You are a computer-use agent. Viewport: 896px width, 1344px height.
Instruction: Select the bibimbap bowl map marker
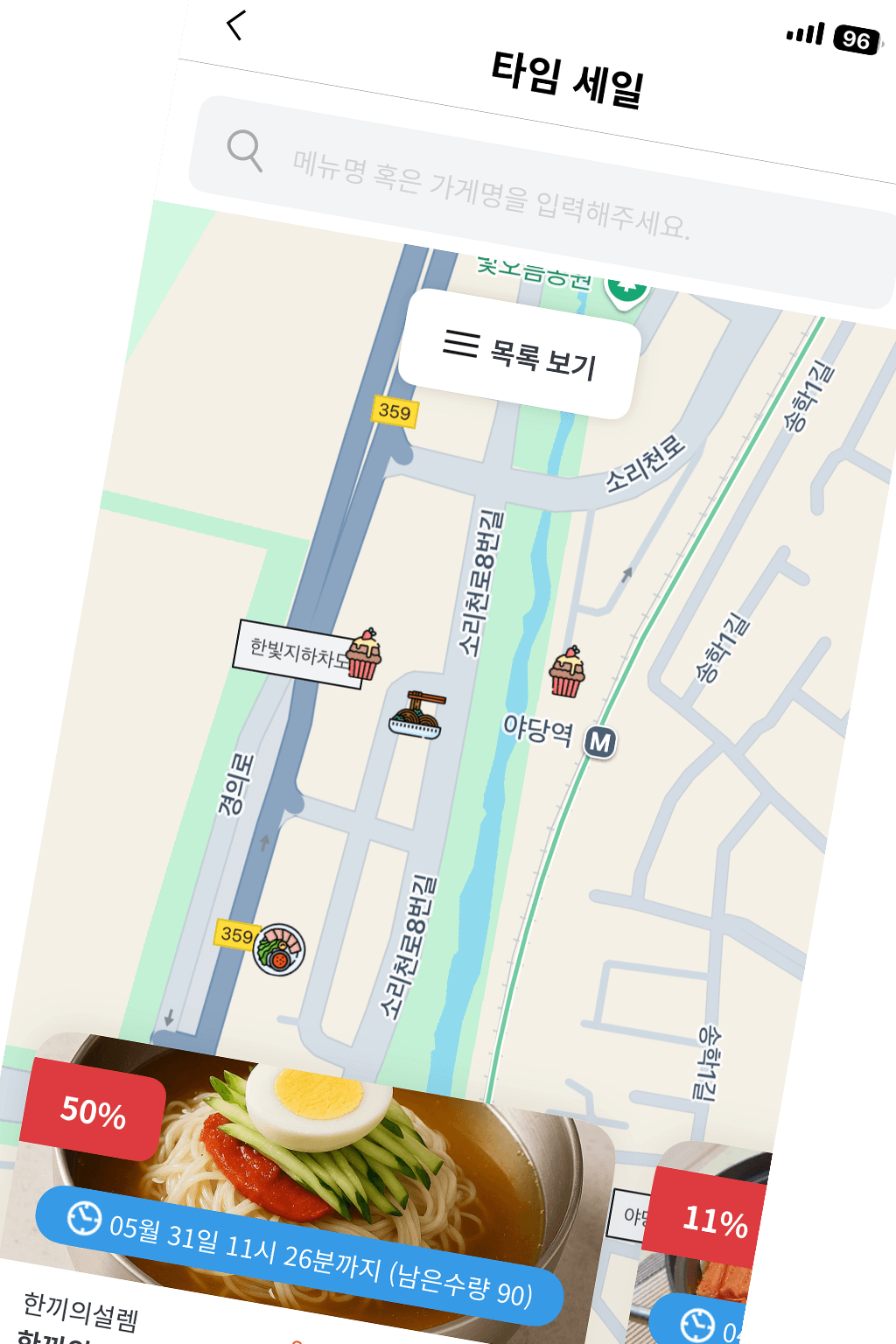[x=279, y=949]
